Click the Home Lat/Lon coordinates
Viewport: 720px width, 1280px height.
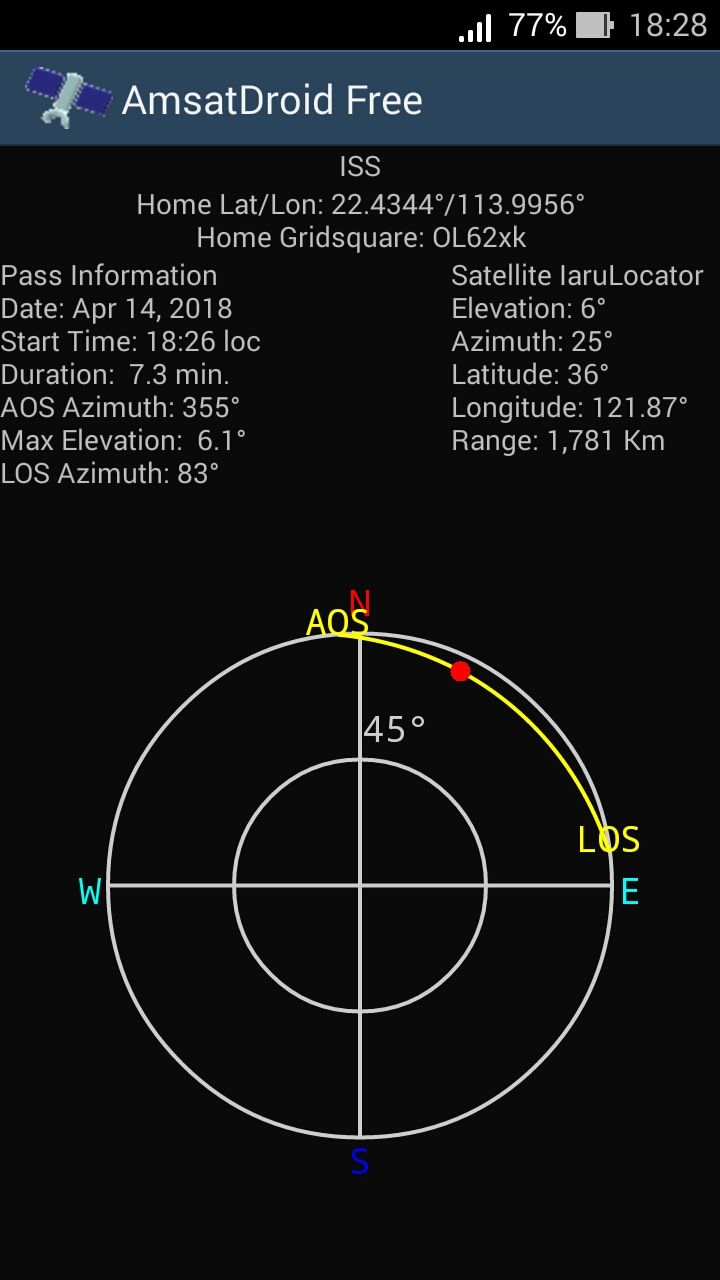pos(360,204)
